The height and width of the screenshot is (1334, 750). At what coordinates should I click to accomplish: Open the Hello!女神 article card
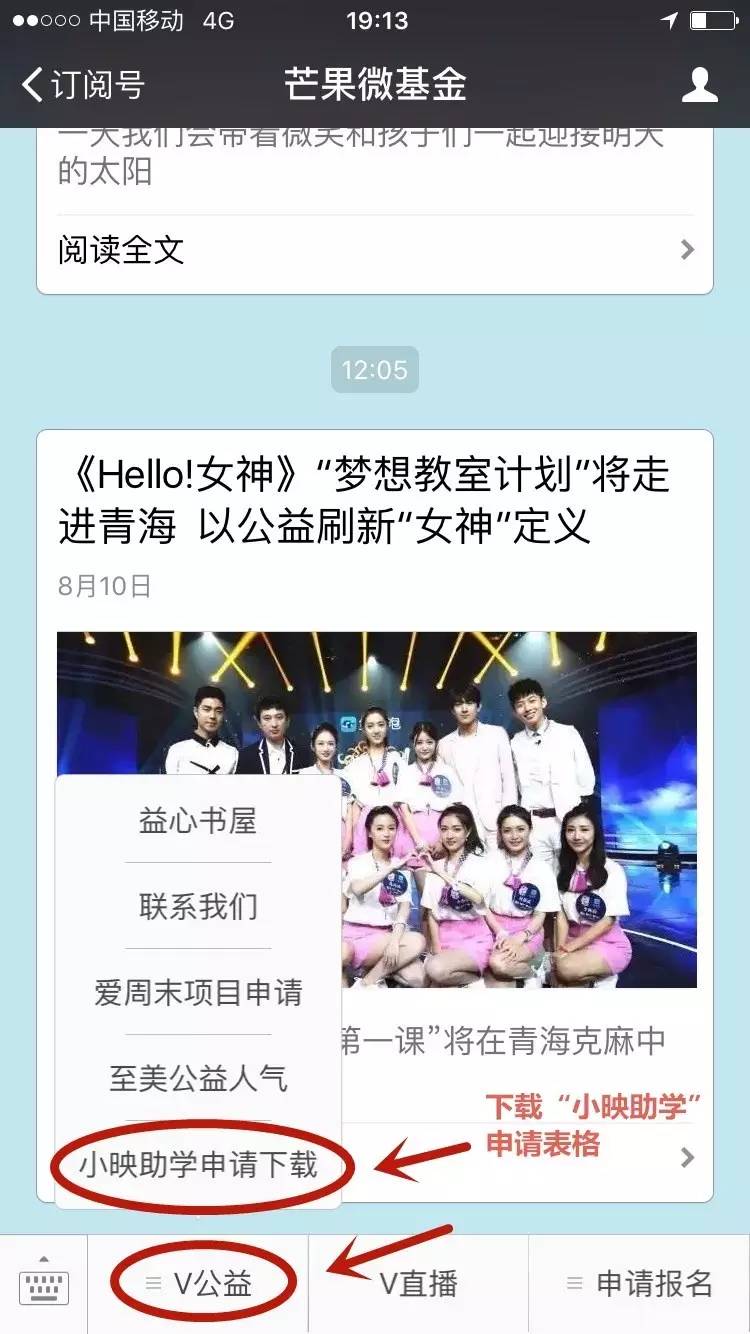pos(375,501)
